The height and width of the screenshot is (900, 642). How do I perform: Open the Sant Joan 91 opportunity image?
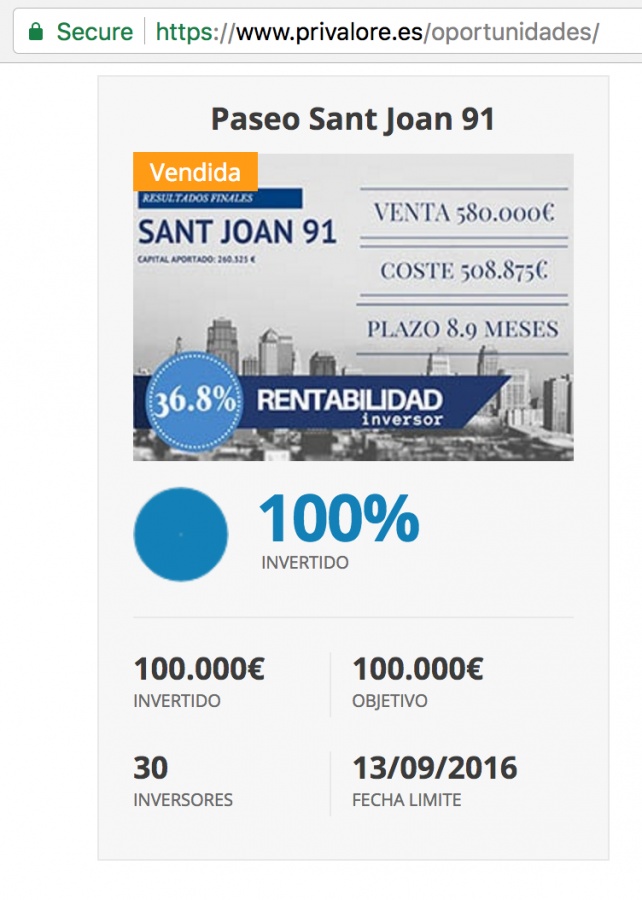pos(353,306)
